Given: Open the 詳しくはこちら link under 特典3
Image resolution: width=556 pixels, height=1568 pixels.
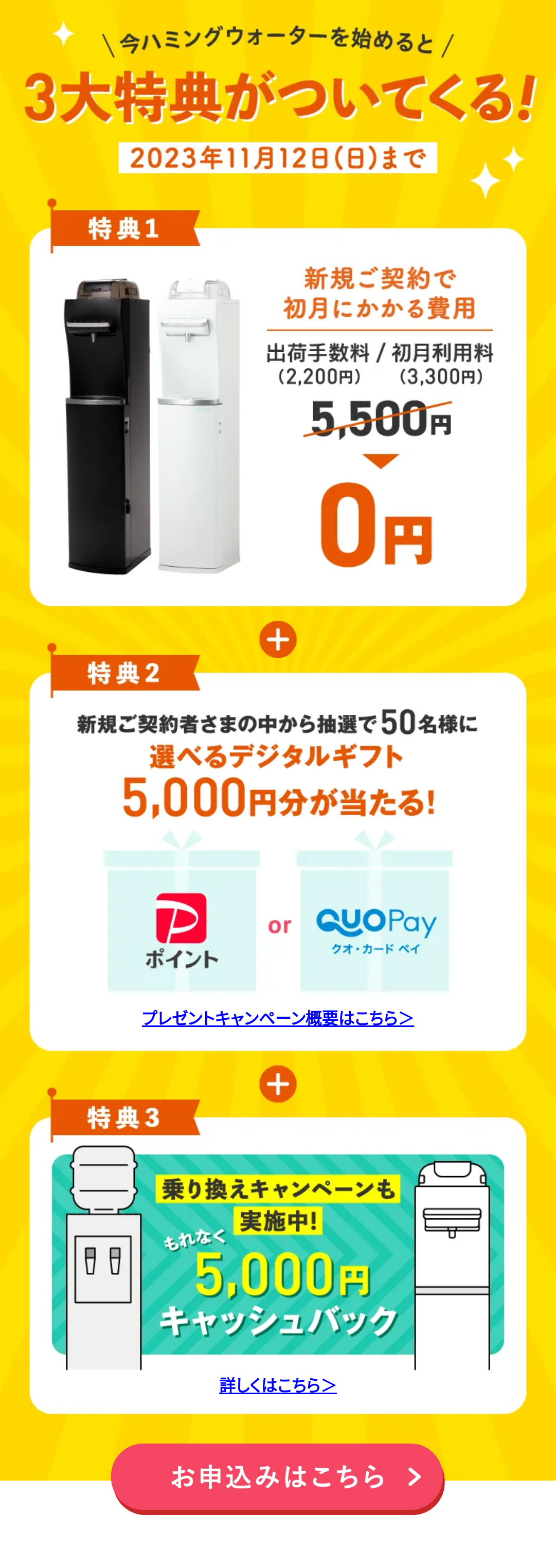Looking at the screenshot, I should point(278,1385).
